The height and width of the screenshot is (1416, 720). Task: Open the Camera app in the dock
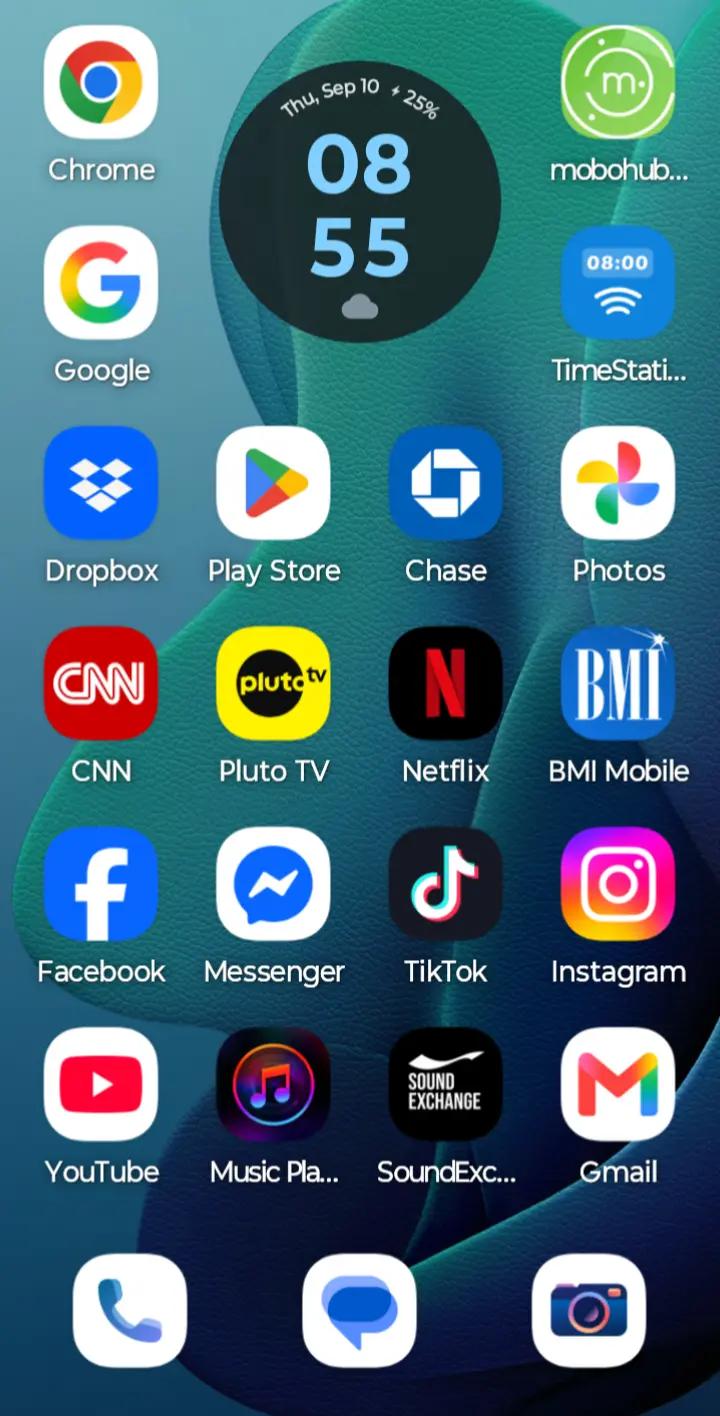click(589, 1311)
